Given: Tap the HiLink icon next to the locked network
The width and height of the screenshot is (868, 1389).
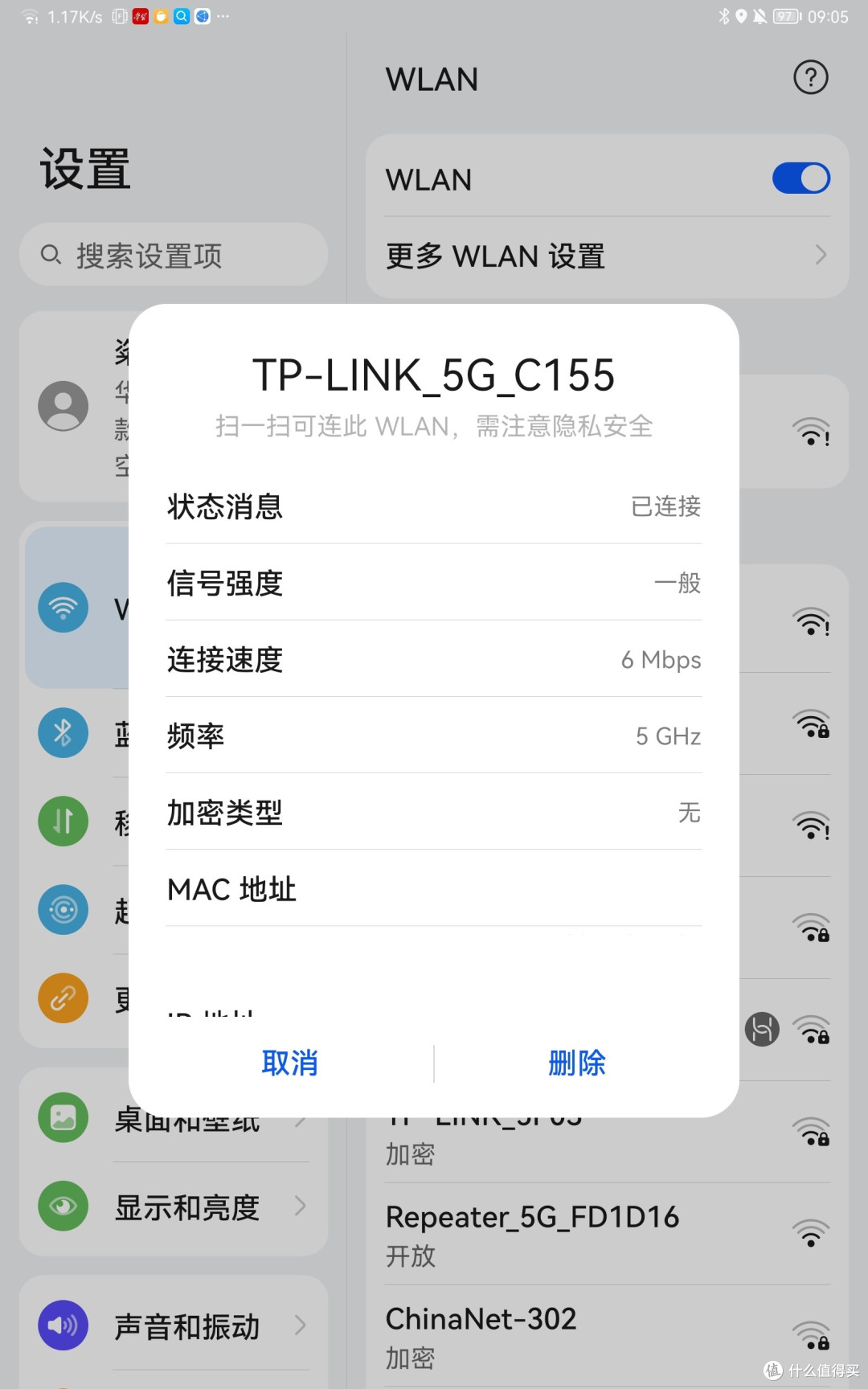Looking at the screenshot, I should click(x=761, y=1029).
